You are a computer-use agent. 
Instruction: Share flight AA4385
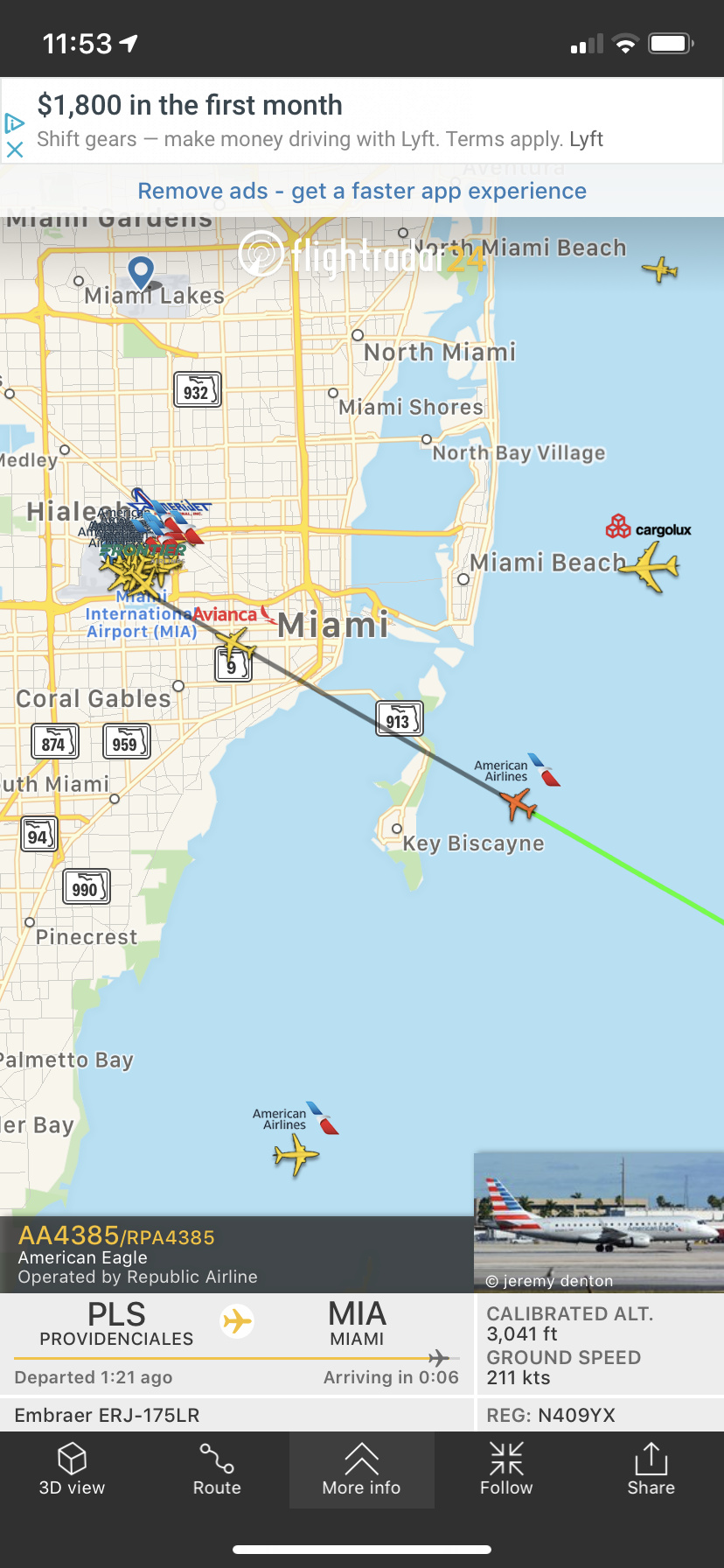point(651,1470)
